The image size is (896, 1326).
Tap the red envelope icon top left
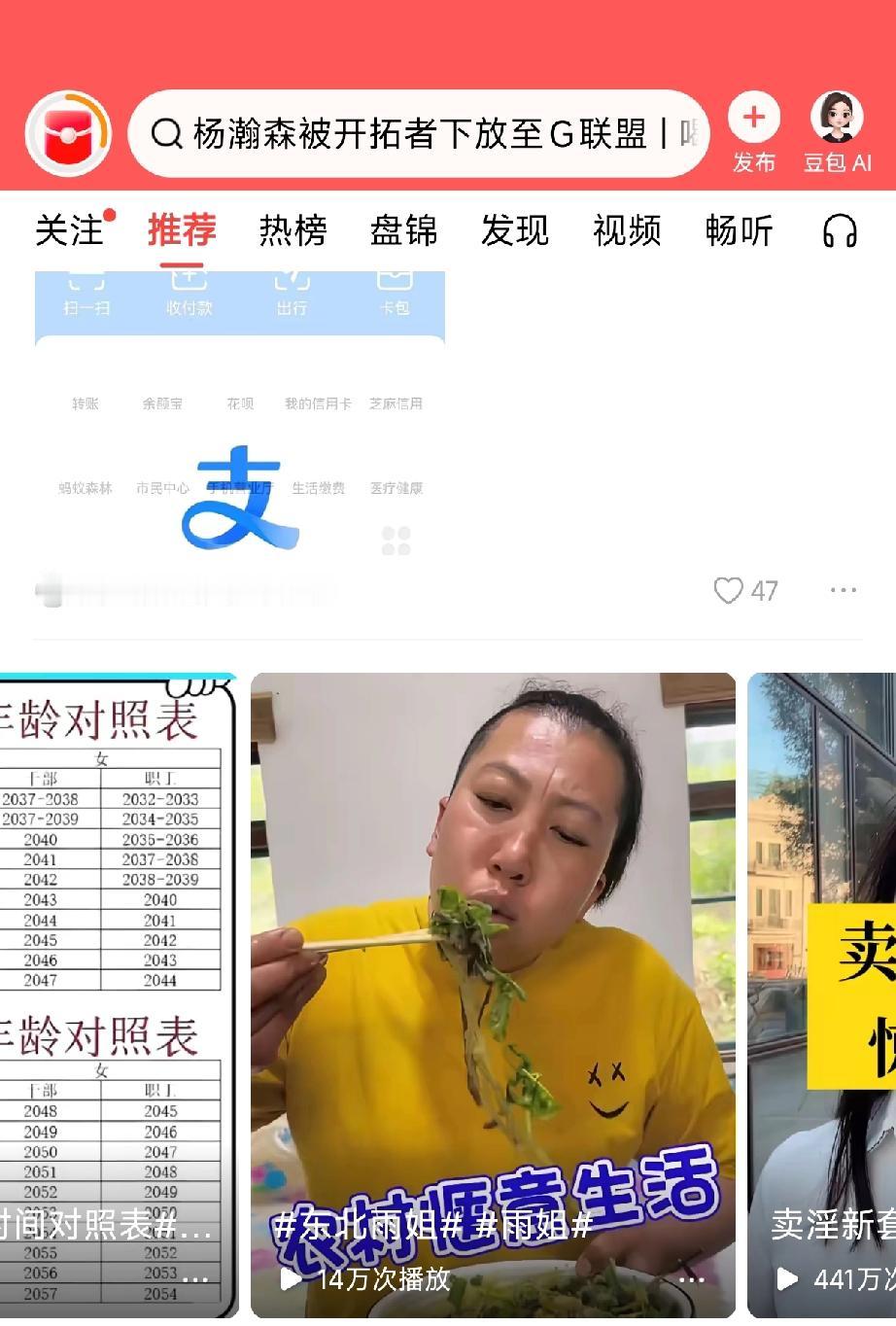coord(66,131)
